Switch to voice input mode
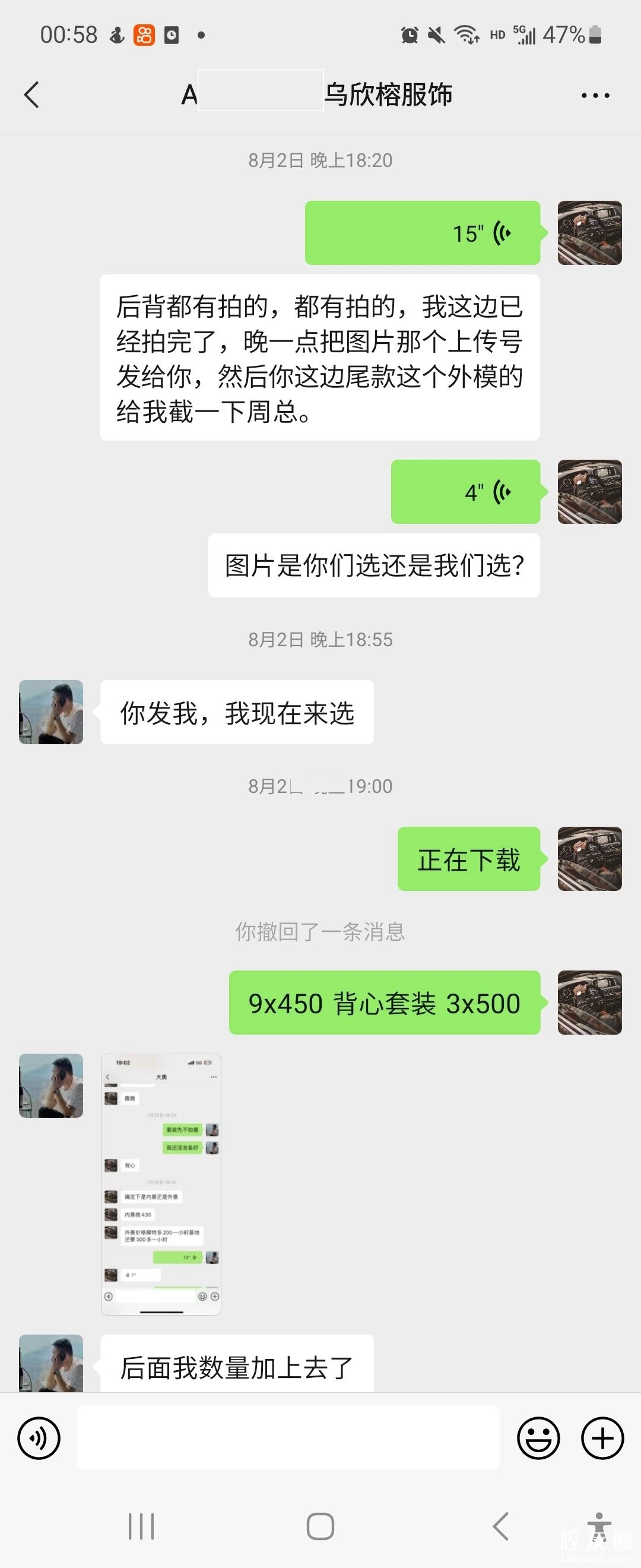This screenshot has width=641, height=1568. (x=39, y=1439)
